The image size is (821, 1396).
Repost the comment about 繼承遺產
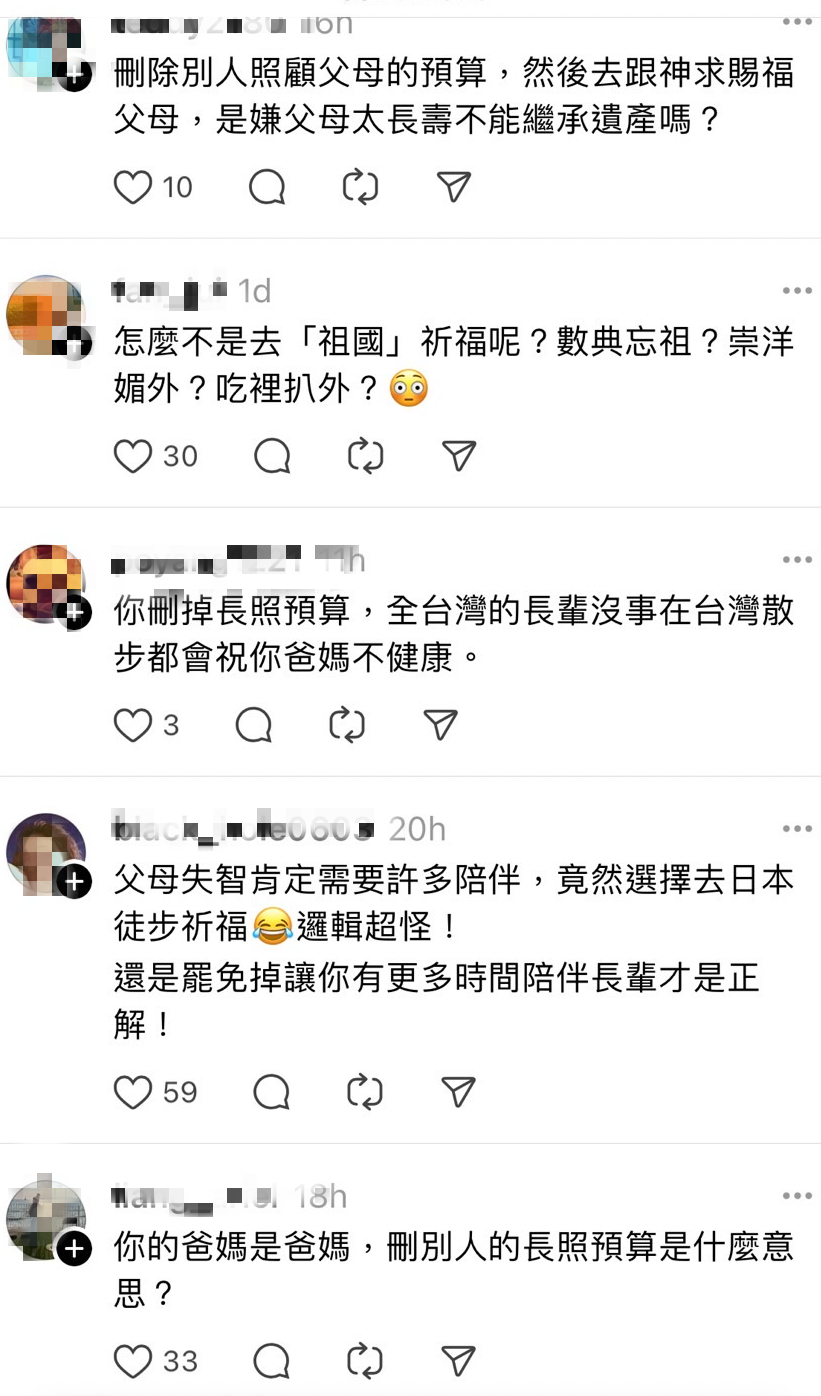[x=360, y=187]
